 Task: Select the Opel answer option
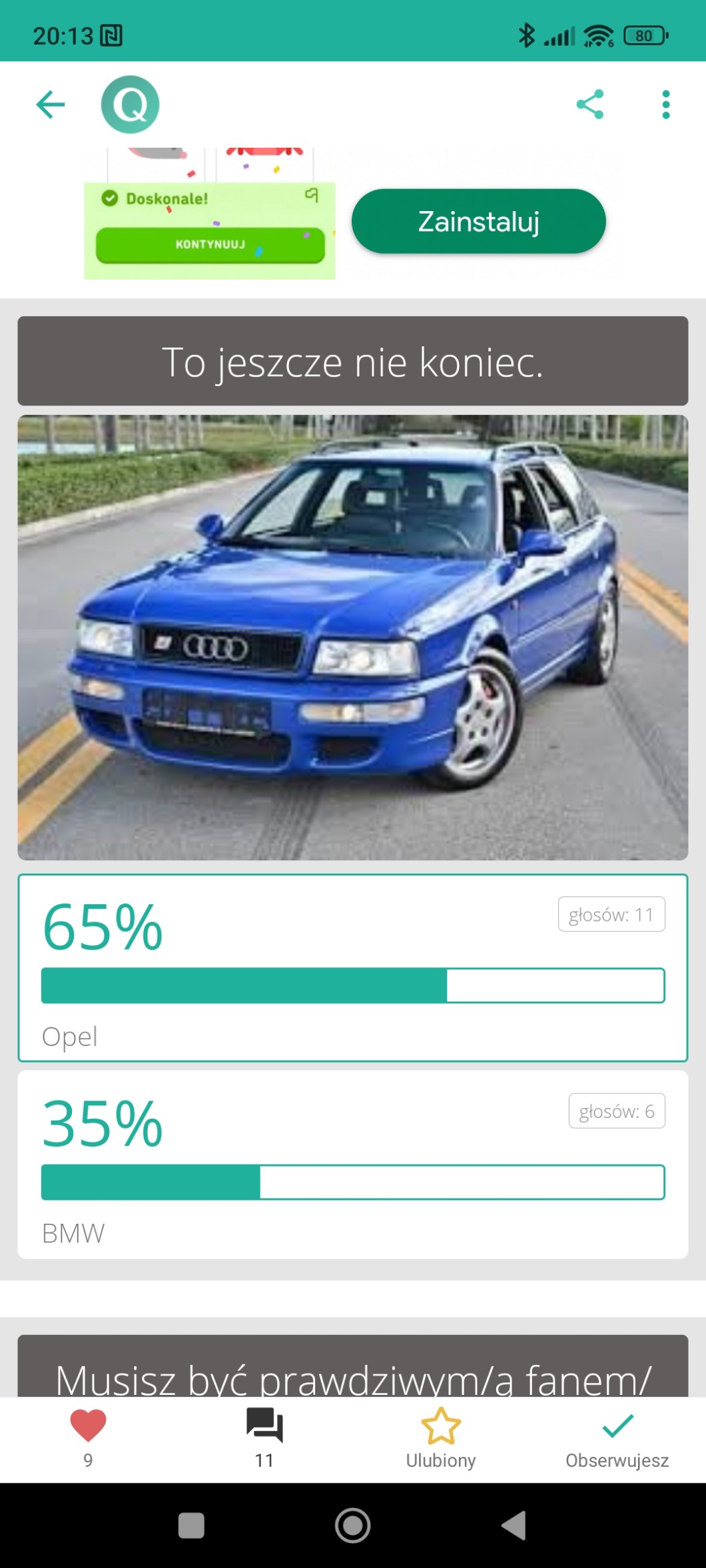tap(353, 967)
